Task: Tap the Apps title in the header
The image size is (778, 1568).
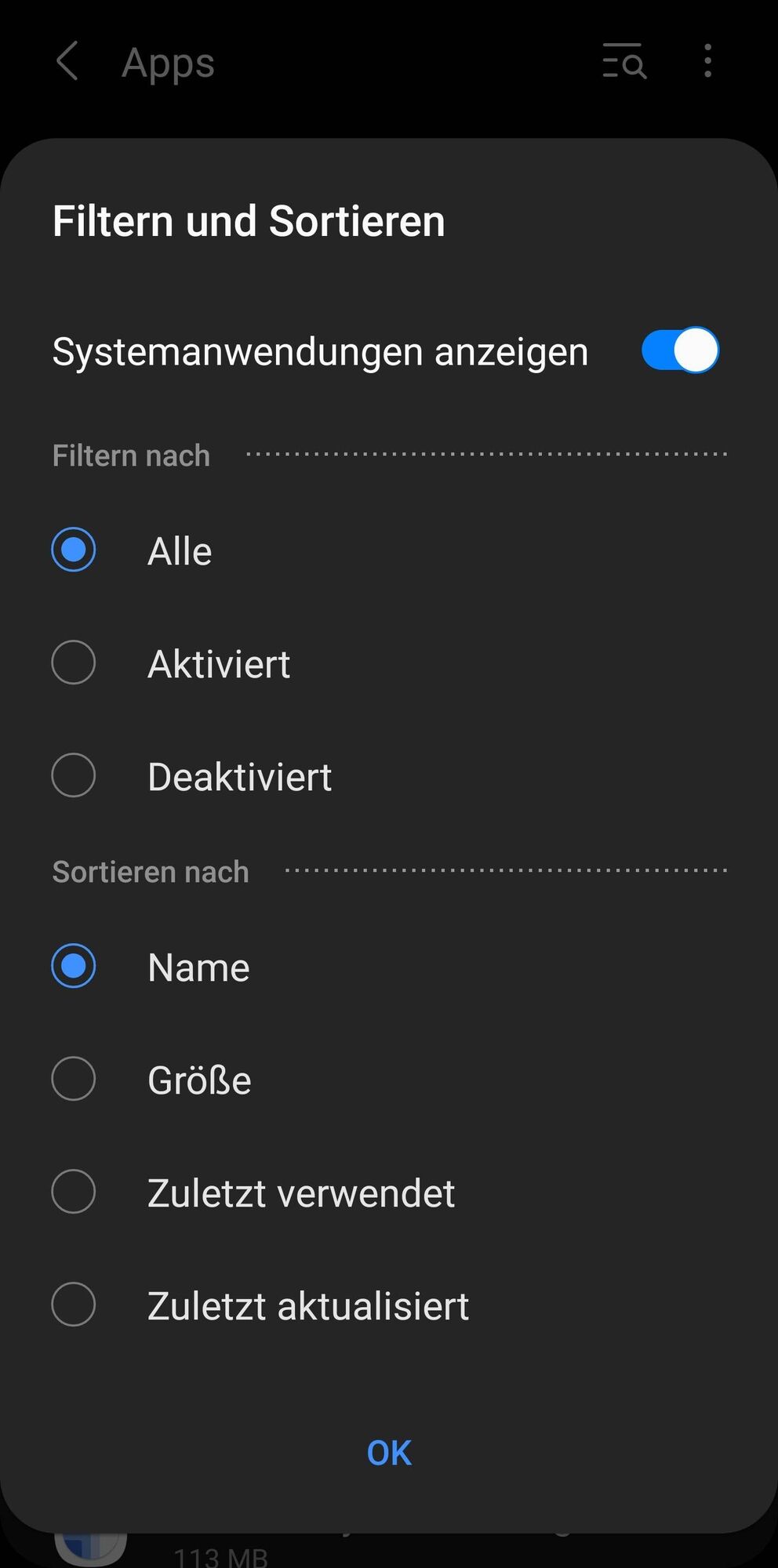Action: coord(168,62)
